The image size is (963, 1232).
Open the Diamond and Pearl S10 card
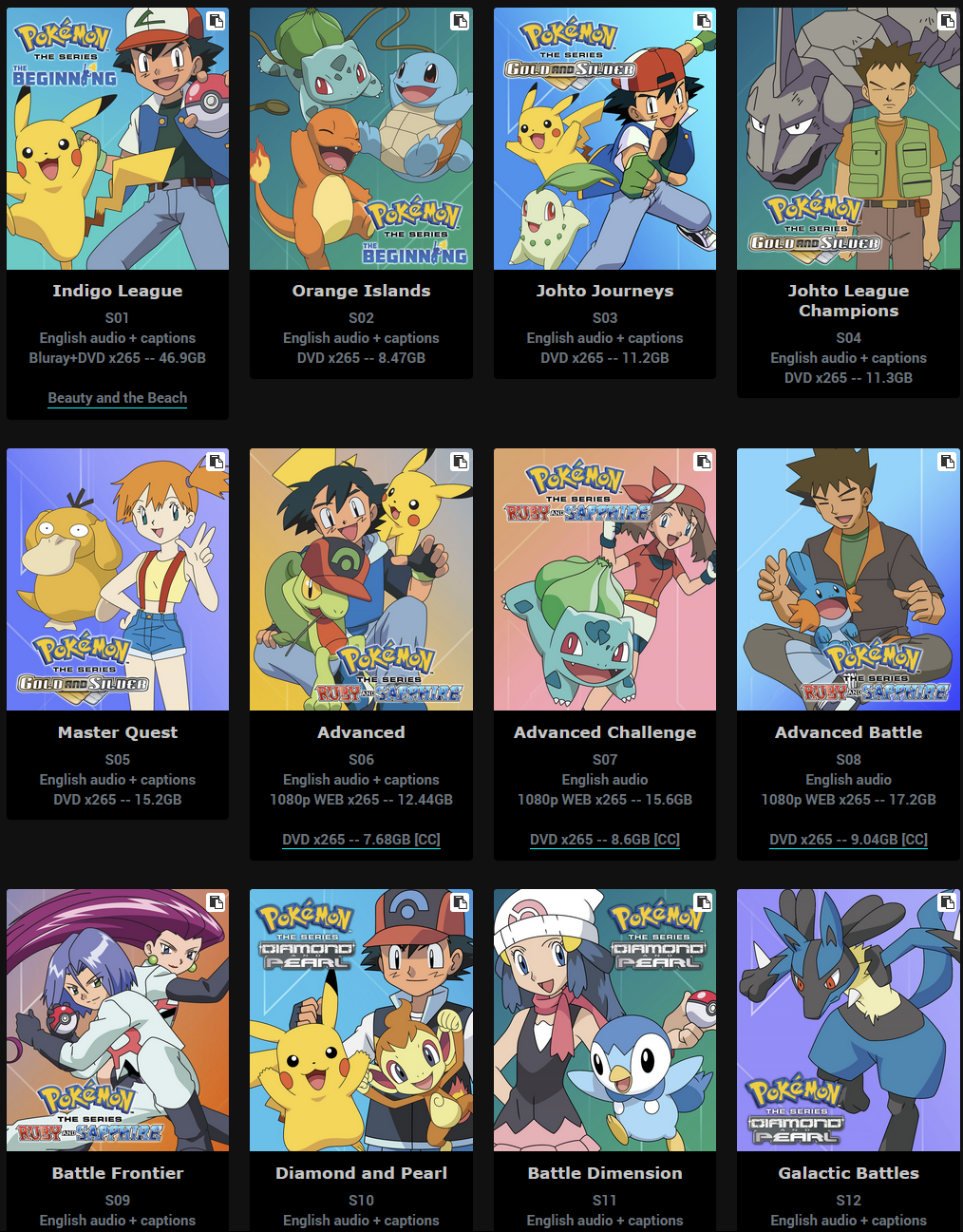(x=361, y=1173)
